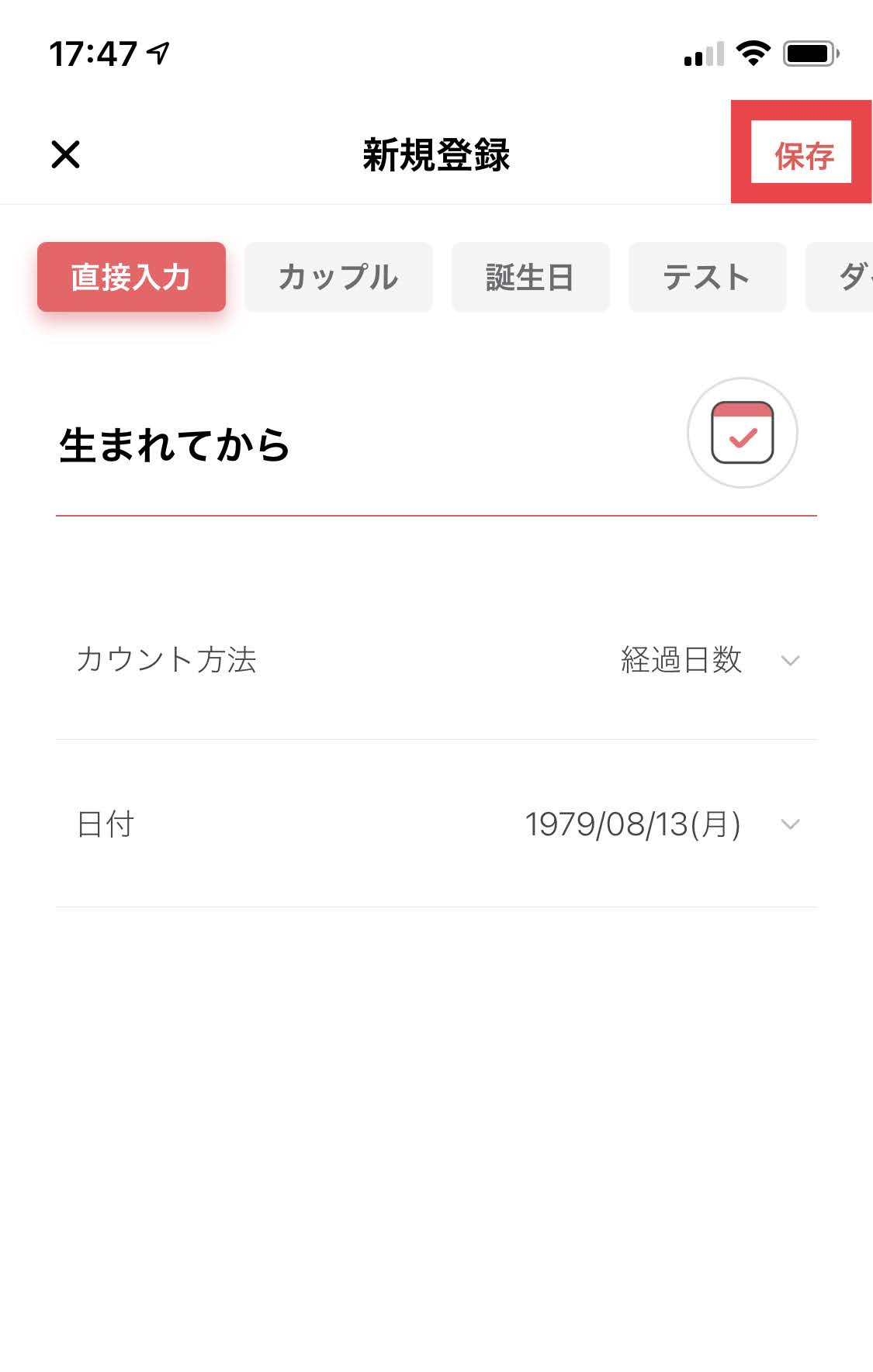Choose the 誕生日 category chip

pyautogui.click(x=530, y=277)
